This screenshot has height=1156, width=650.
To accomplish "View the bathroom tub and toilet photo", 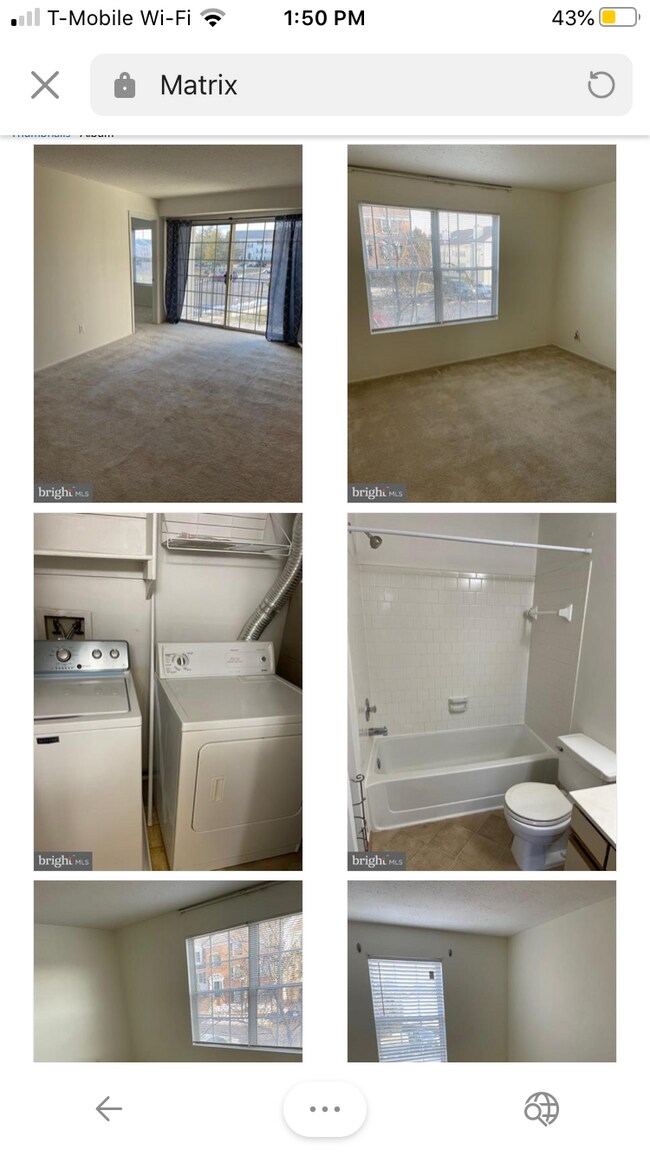I will point(481,691).
